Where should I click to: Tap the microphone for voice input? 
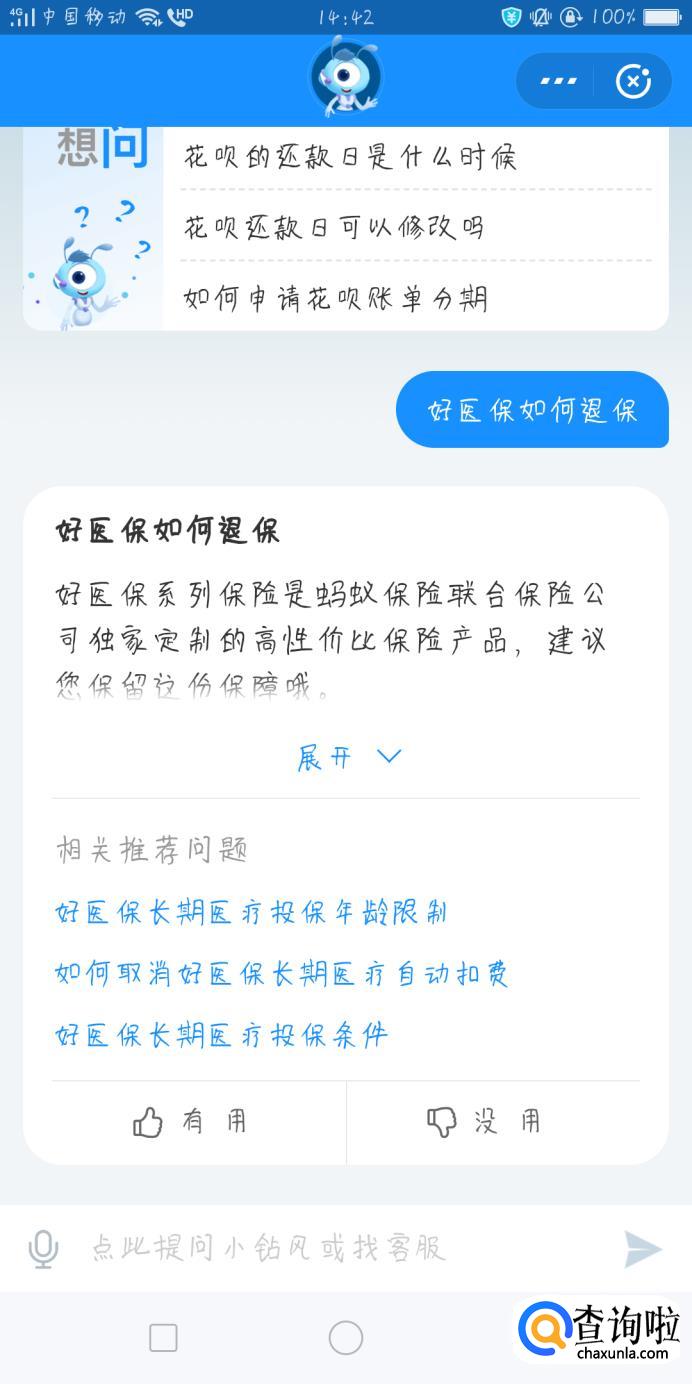point(43,1248)
